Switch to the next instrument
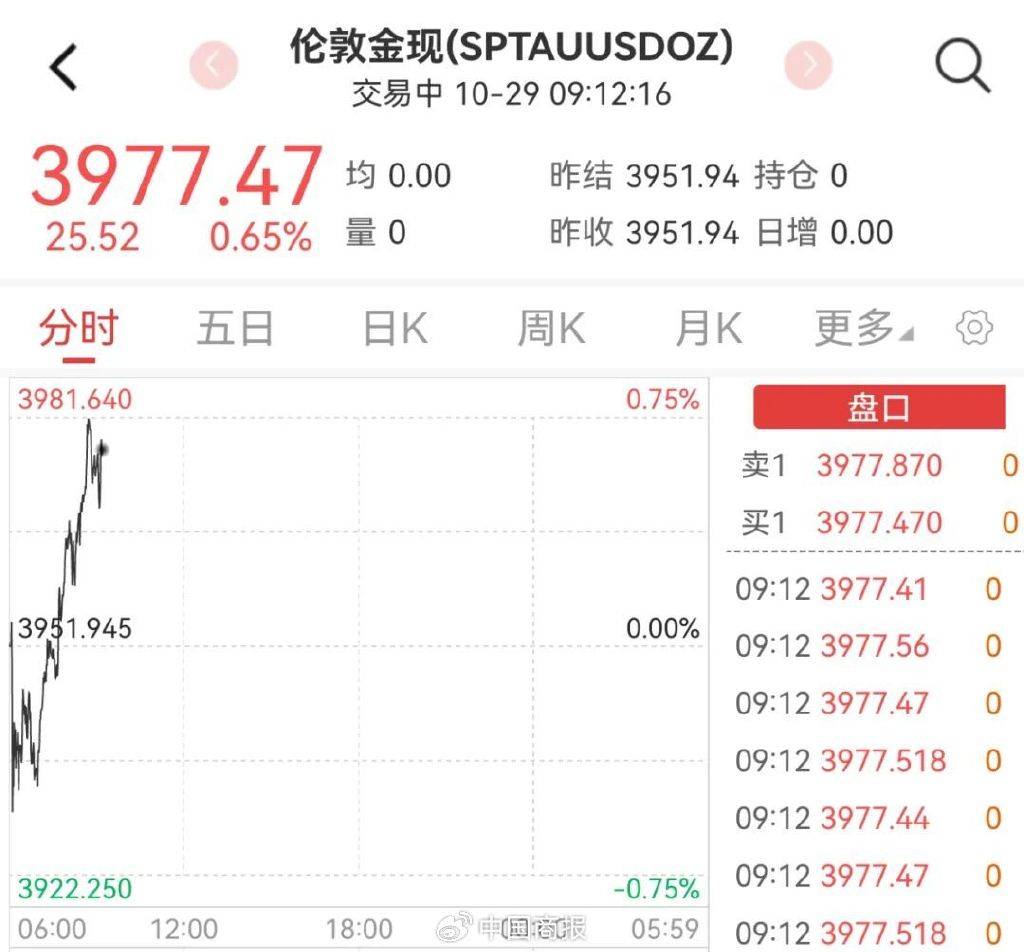1024x952 pixels. pyautogui.click(x=809, y=66)
